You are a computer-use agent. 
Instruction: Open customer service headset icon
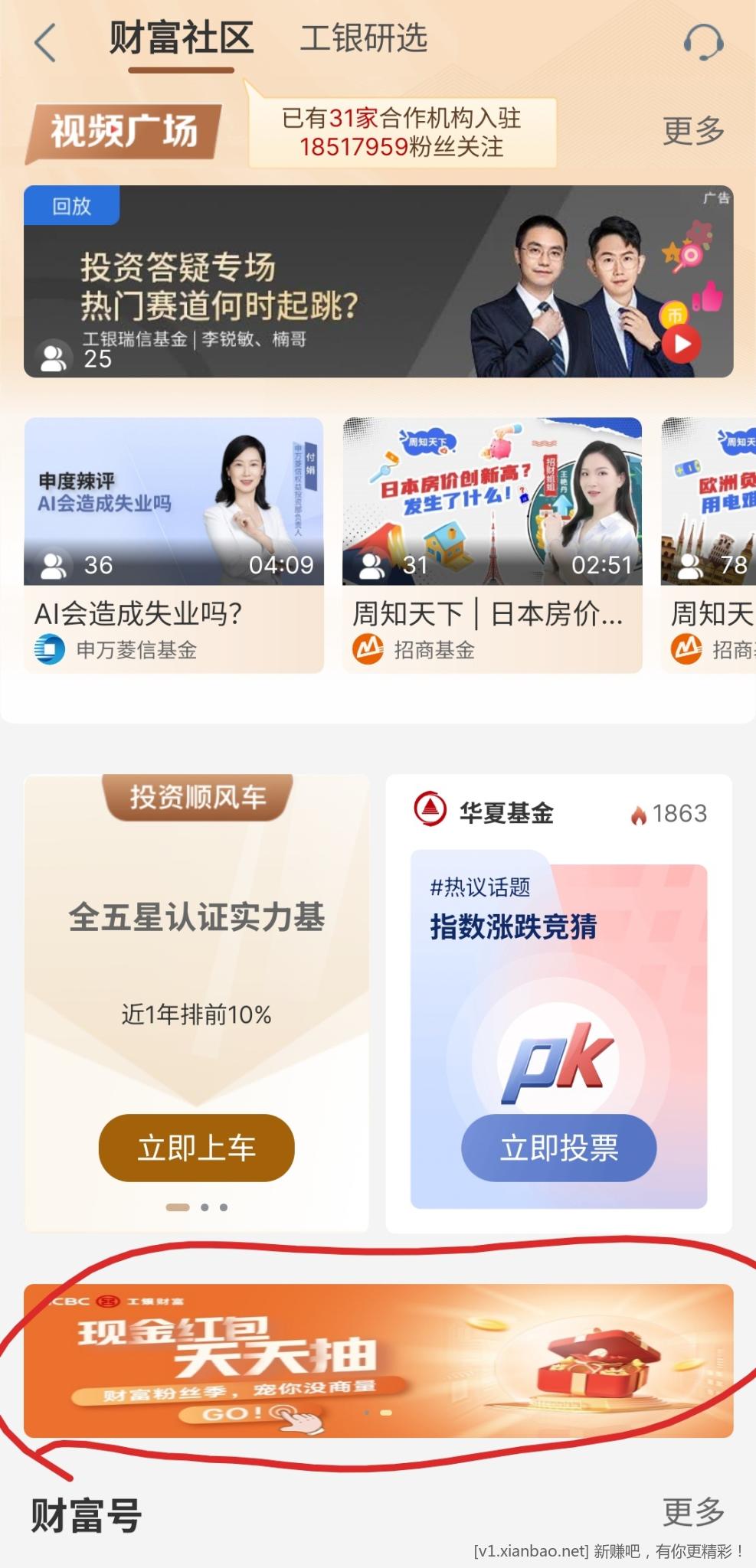click(702, 41)
